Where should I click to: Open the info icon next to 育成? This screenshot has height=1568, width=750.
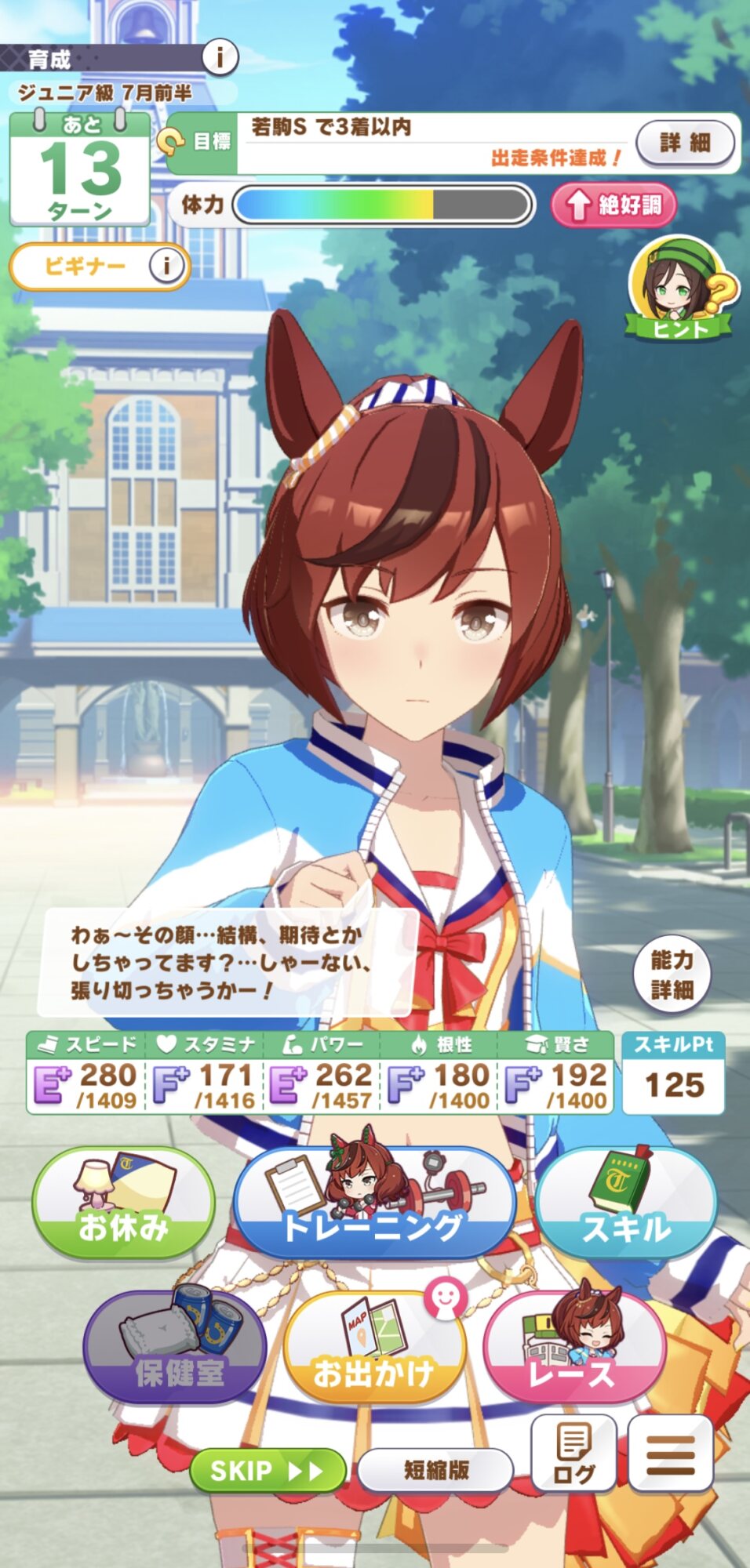coord(220,57)
